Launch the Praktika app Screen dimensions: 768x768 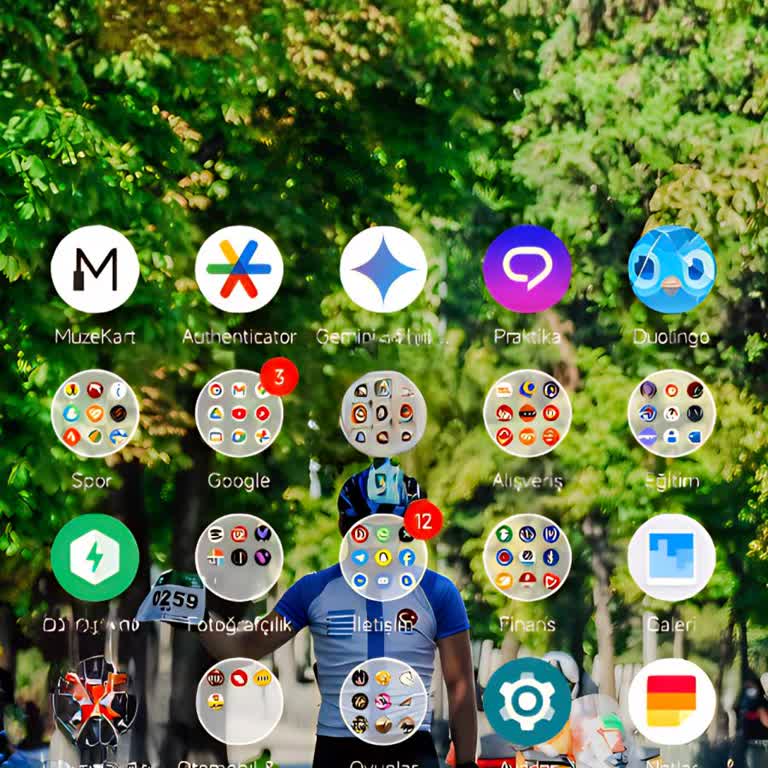(x=527, y=269)
